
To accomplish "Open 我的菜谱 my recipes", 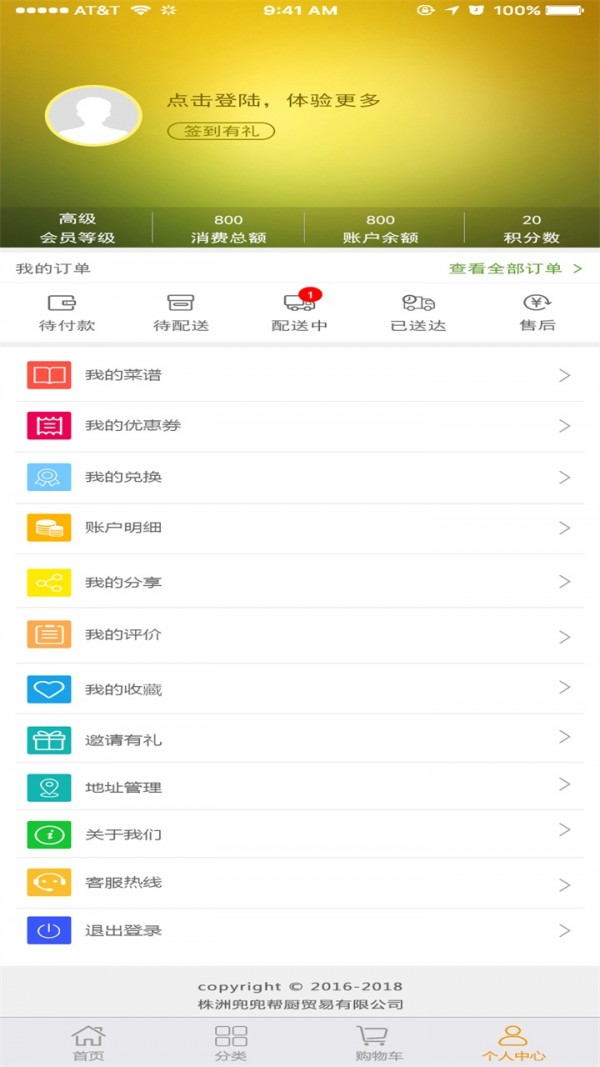I will pos(300,376).
